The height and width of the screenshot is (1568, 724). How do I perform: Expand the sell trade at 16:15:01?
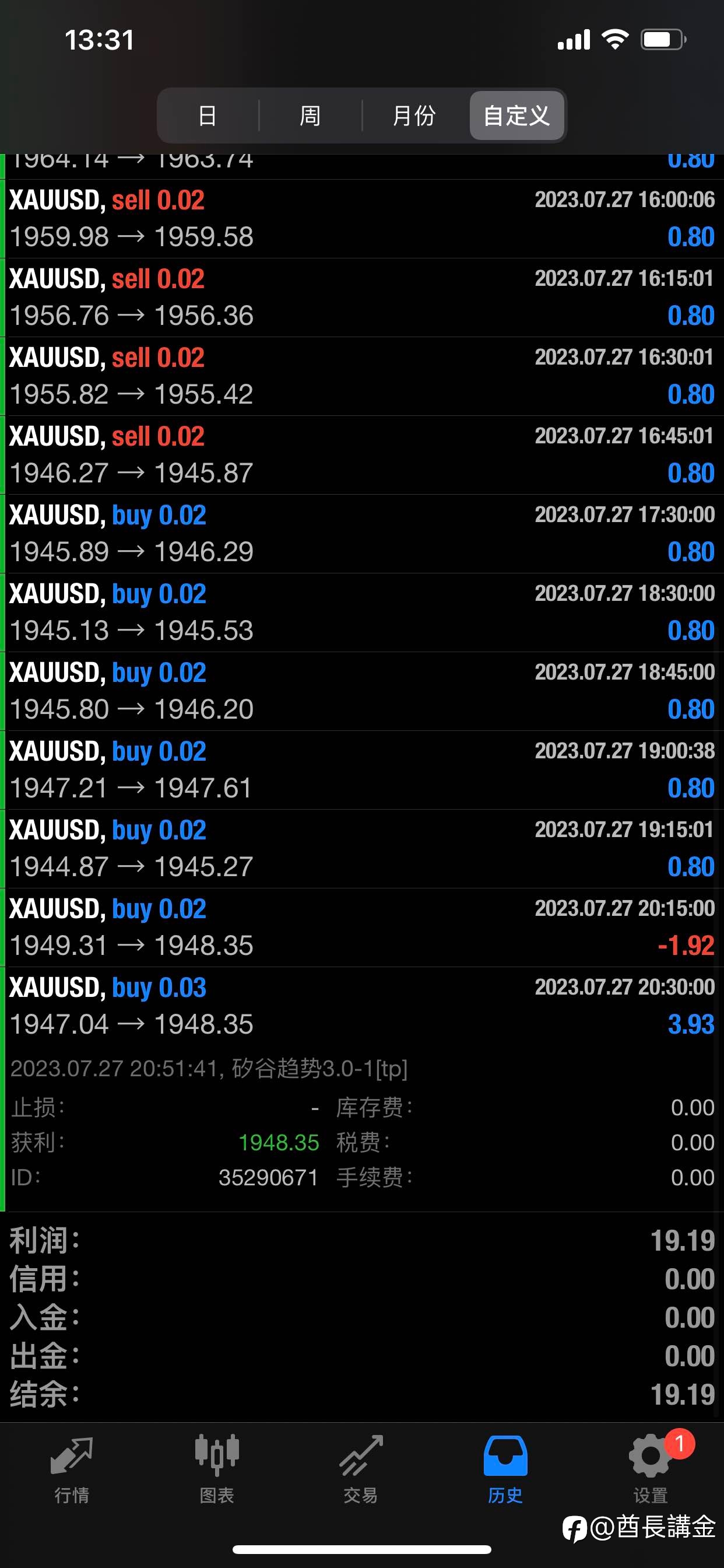point(362,297)
